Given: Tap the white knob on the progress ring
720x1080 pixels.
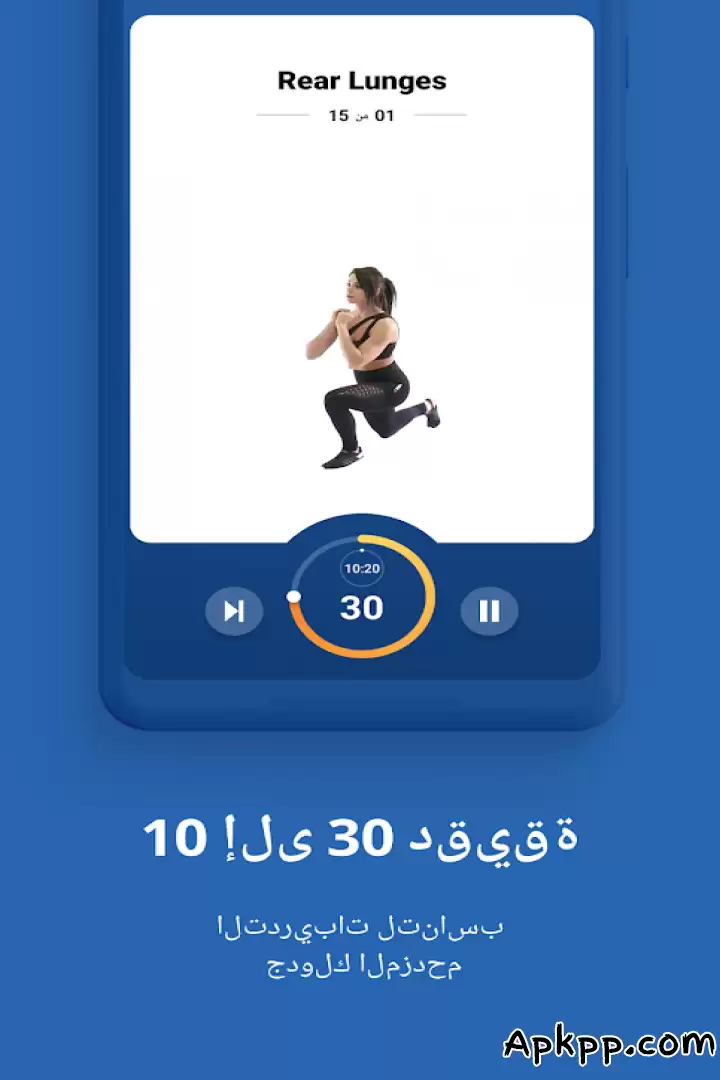Looking at the screenshot, I should point(295,597).
